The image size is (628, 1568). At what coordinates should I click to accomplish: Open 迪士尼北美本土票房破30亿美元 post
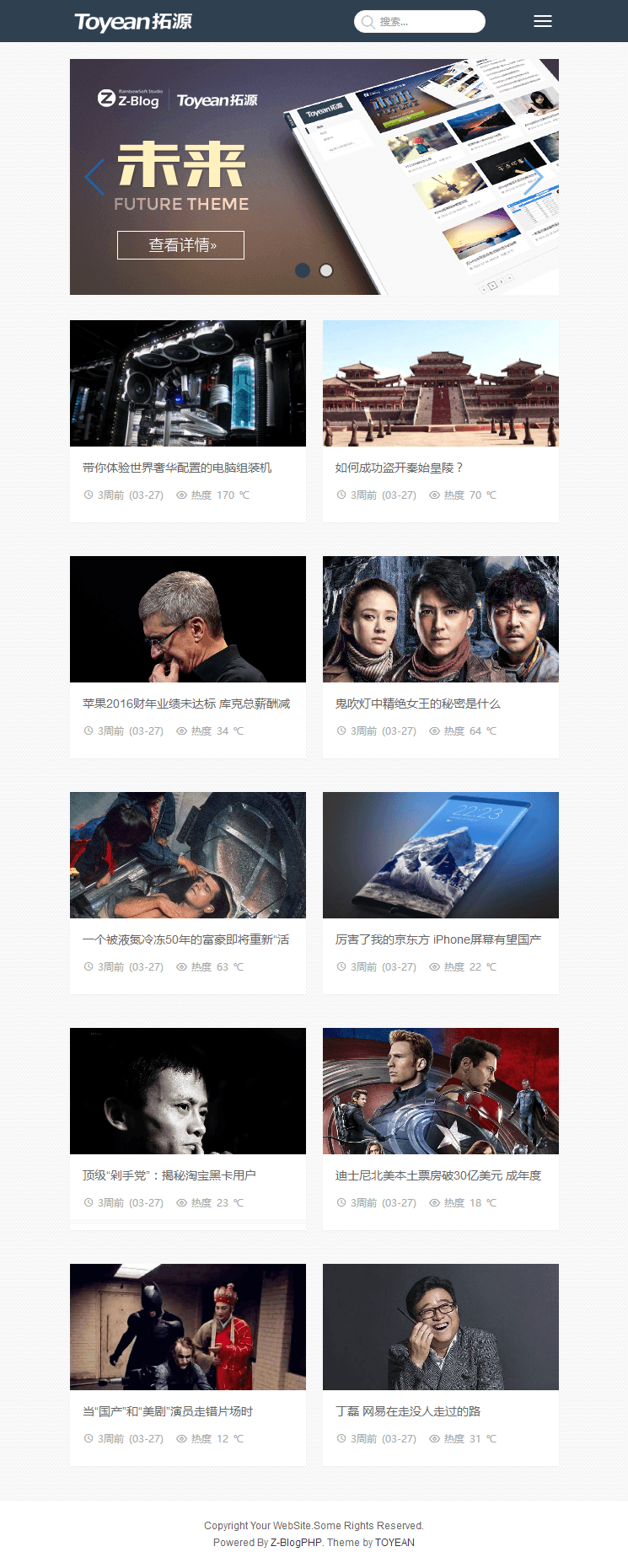(438, 1175)
